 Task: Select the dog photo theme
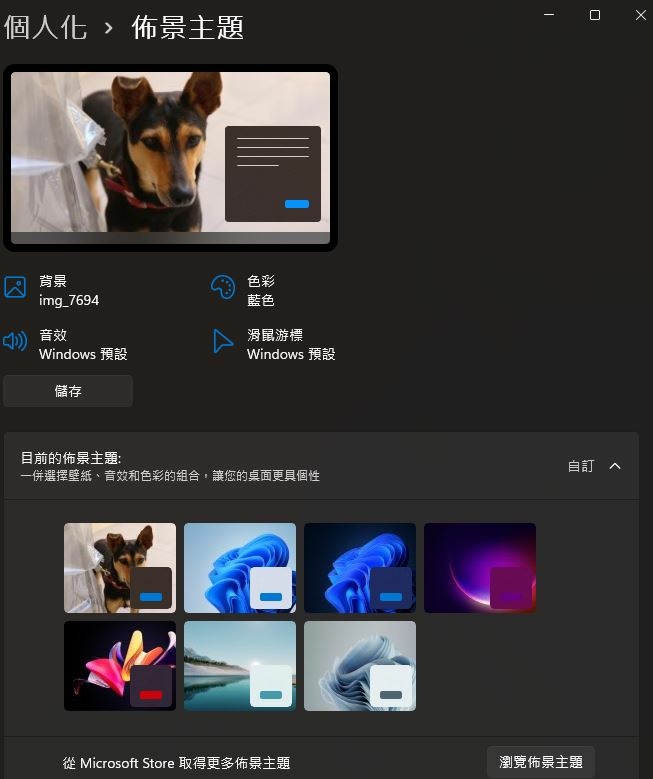(x=120, y=567)
